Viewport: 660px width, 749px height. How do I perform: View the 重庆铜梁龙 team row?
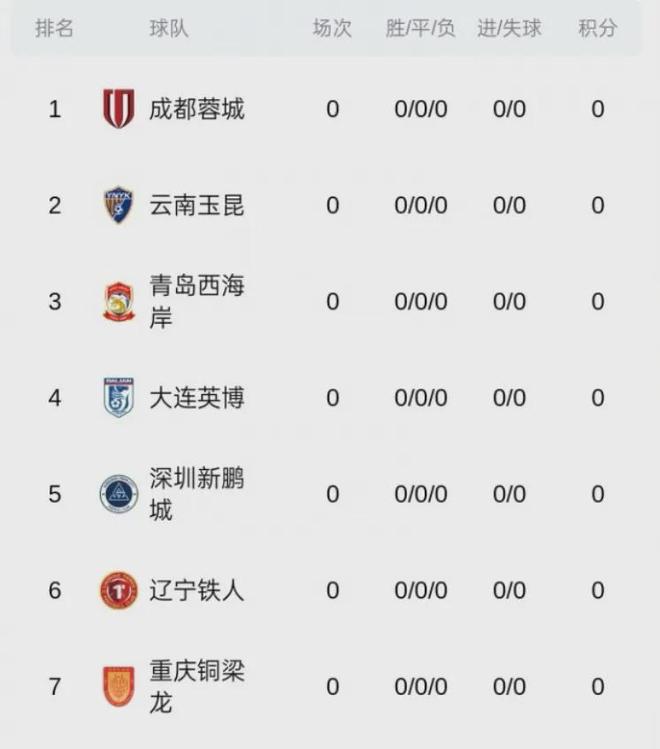(x=196, y=686)
